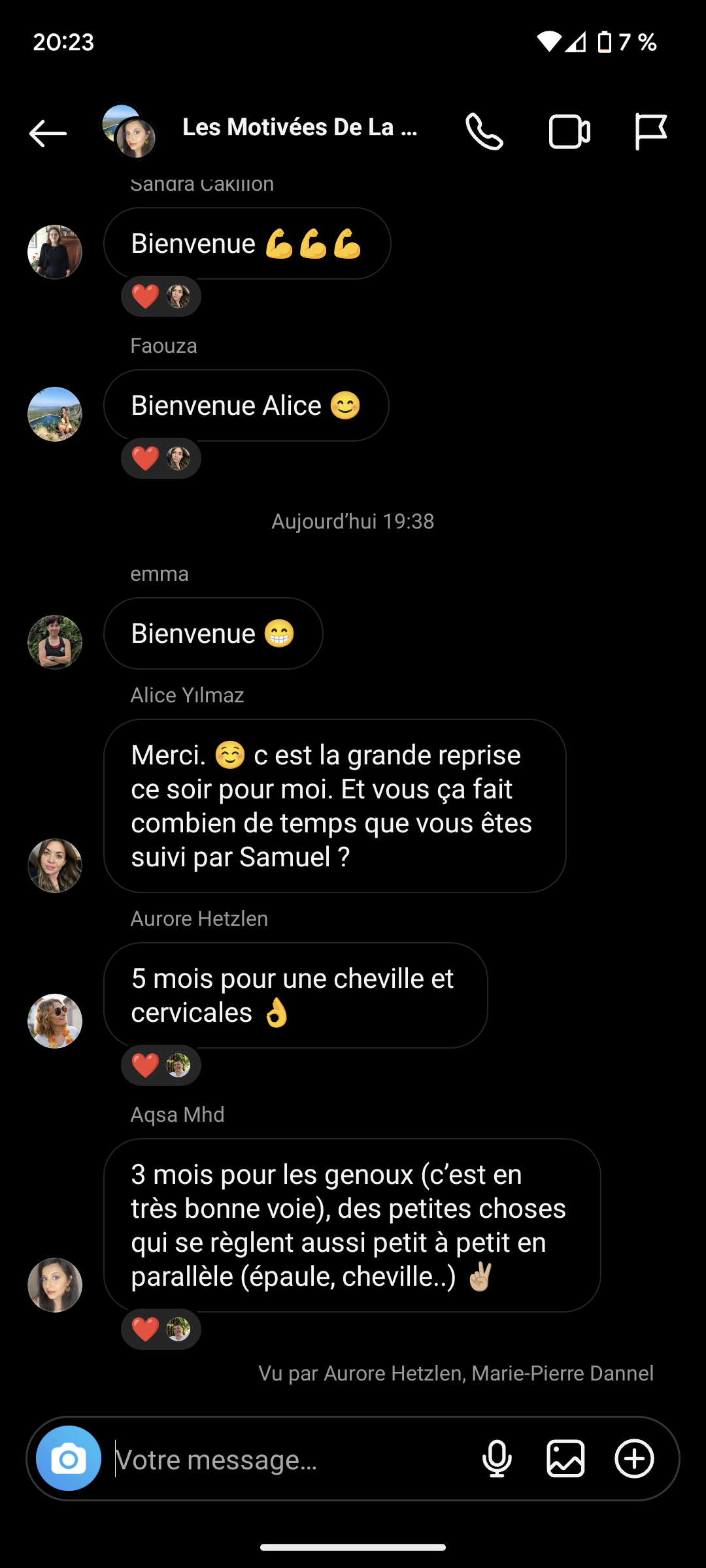The image size is (706, 1568).
Task: Open Alice Yılmaz's profile picture
Action: pos(55,866)
